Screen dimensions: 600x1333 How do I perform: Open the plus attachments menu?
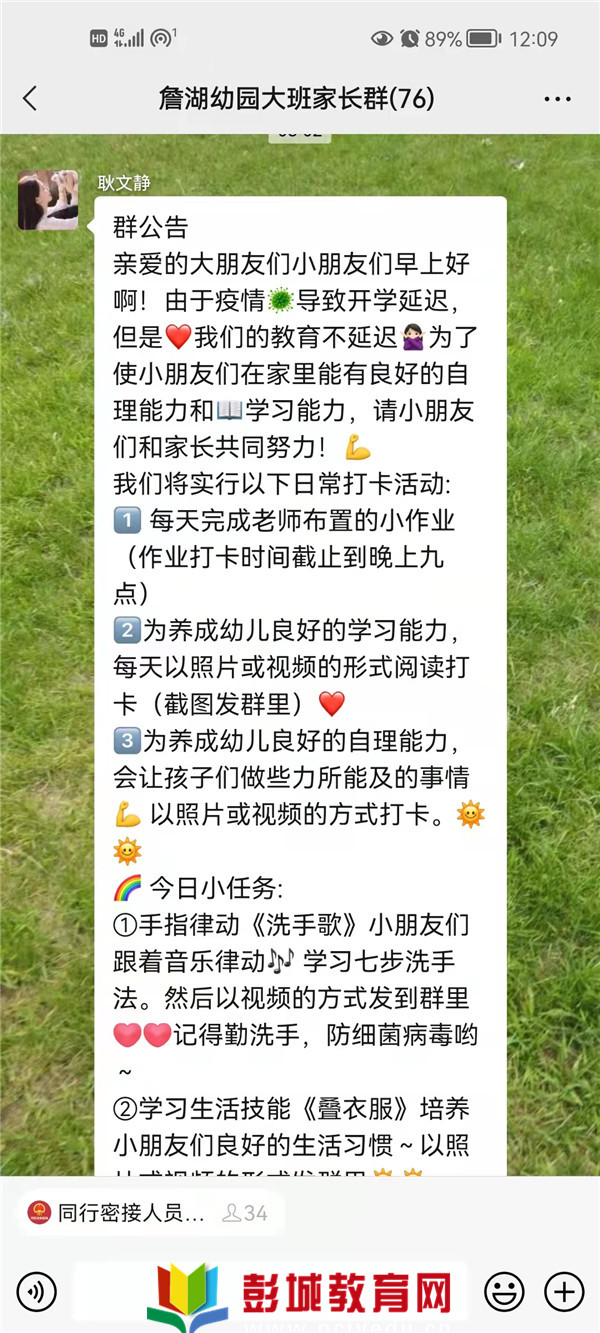point(564,1292)
